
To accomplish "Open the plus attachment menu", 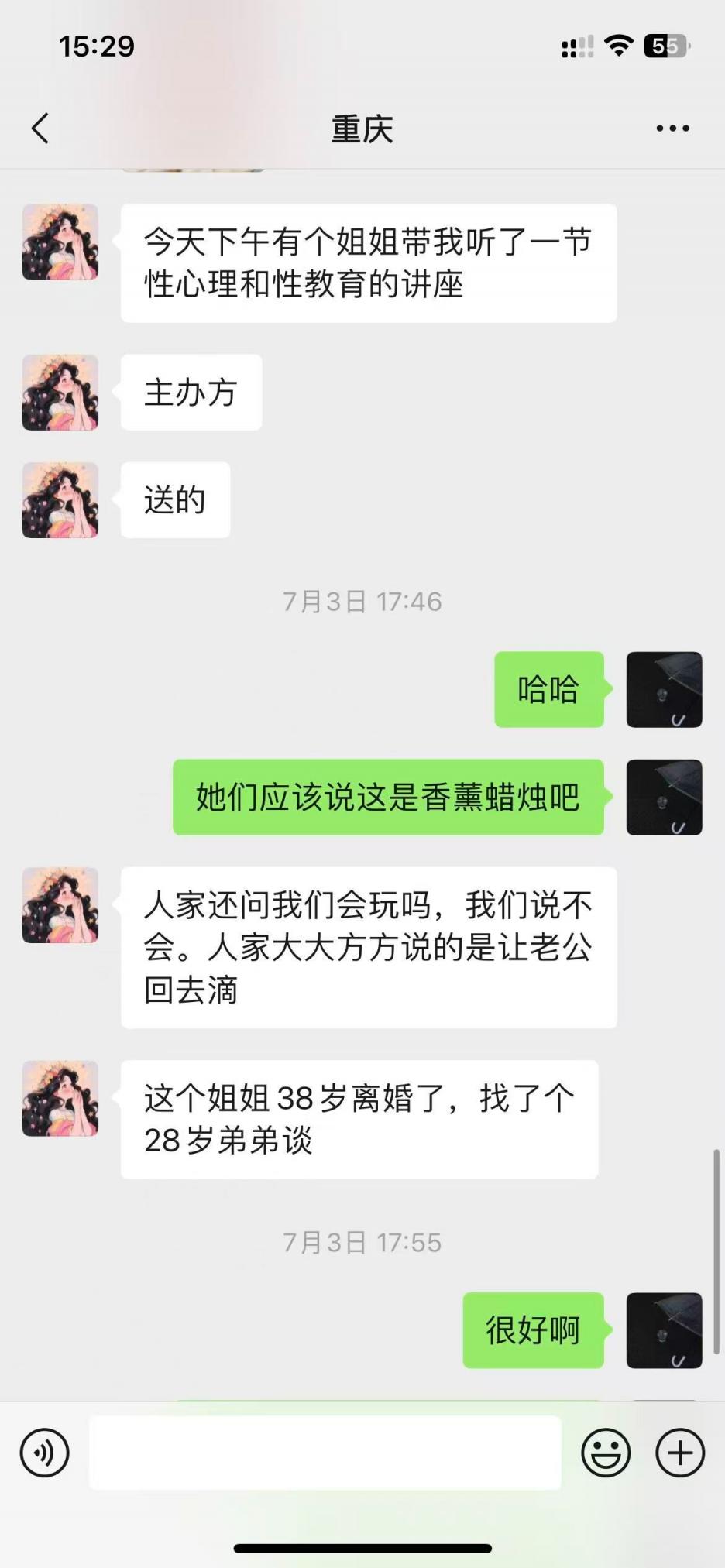I will 680,1453.
